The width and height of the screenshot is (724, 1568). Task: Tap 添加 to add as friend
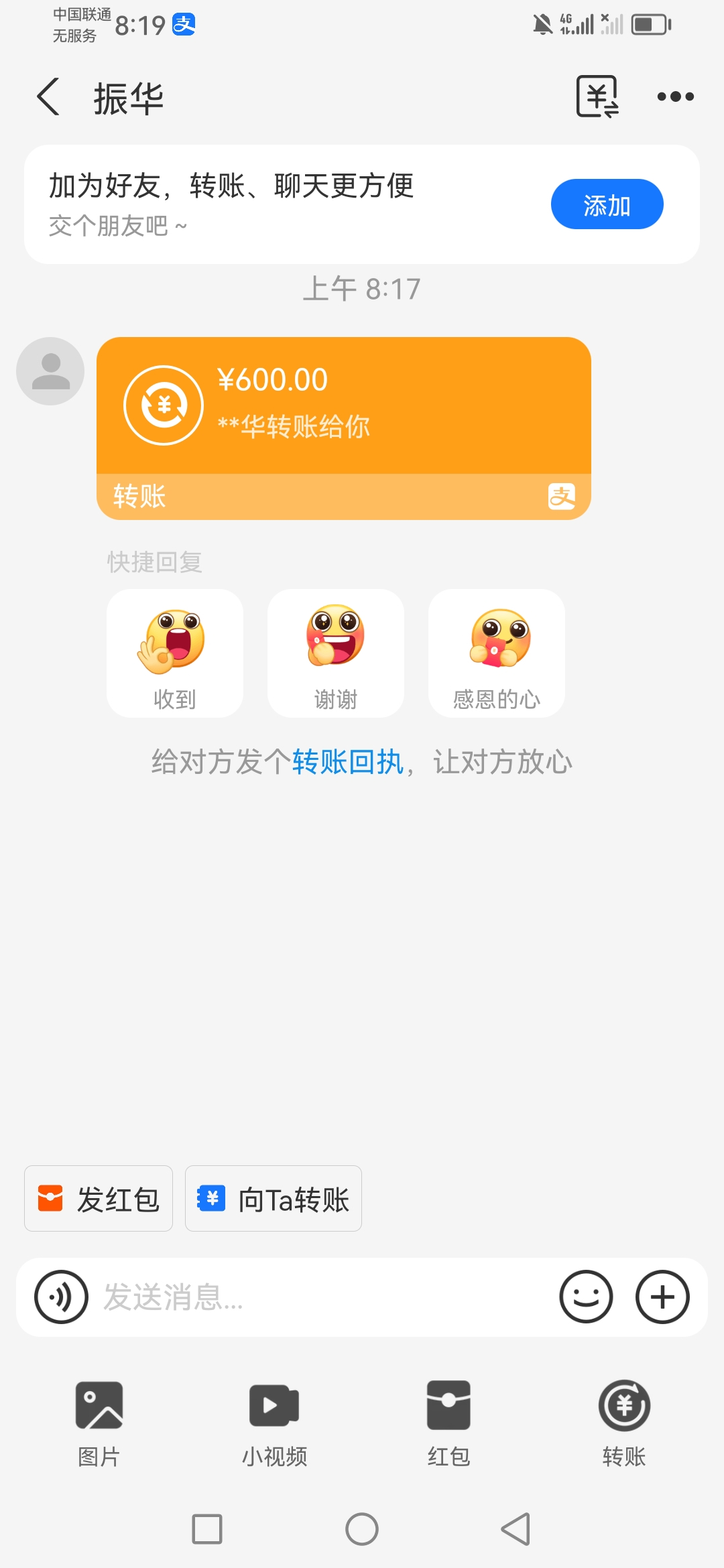pyautogui.click(x=607, y=204)
